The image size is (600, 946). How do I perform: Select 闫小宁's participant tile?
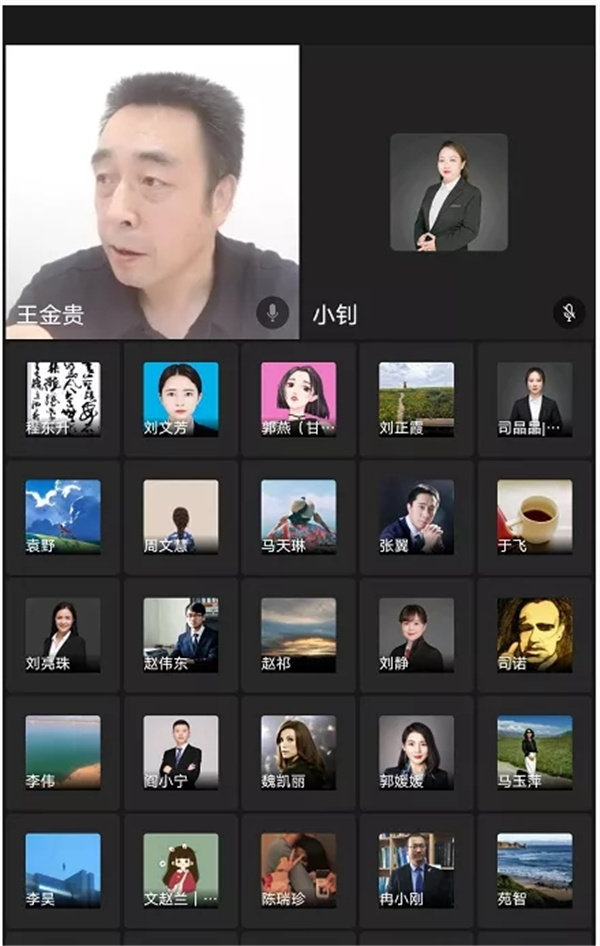click(180, 753)
